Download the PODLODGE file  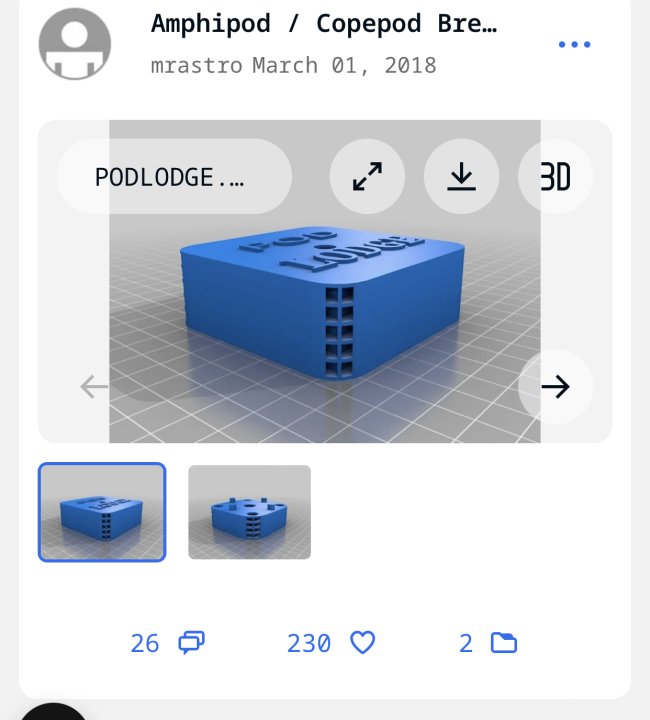coord(461,177)
